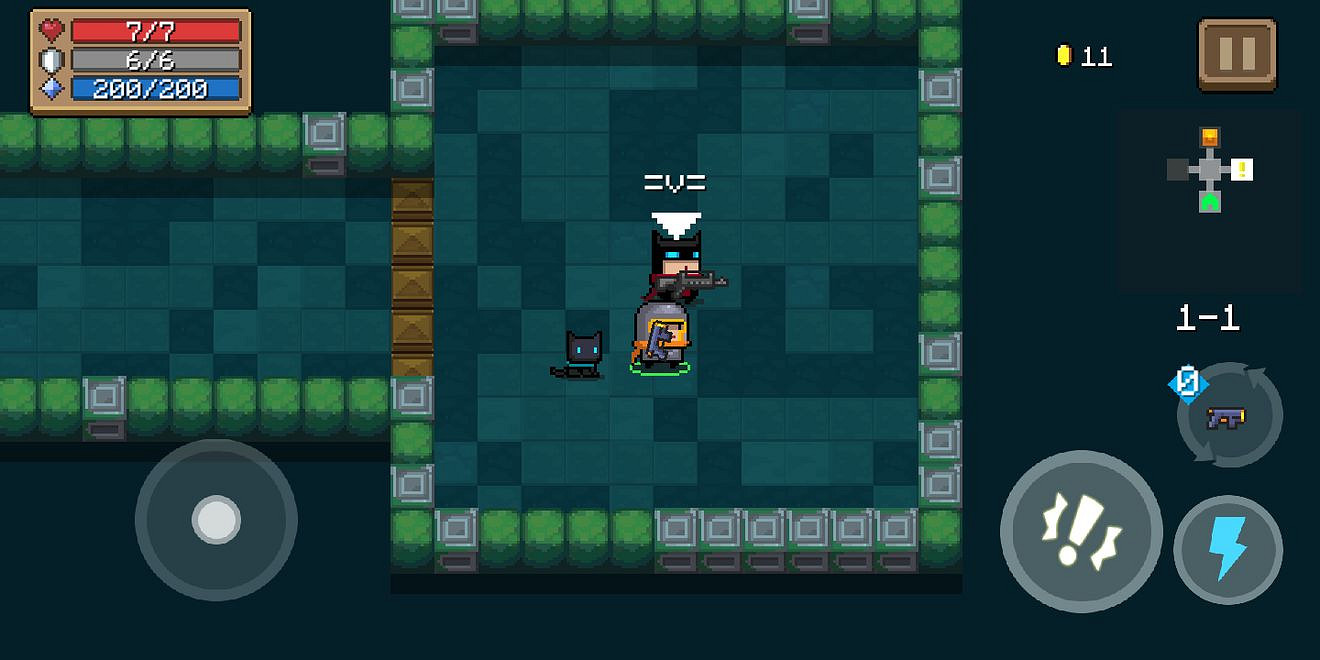This screenshot has width=1320, height=660.
Task: Tap the attack button
Action: 1081,531
